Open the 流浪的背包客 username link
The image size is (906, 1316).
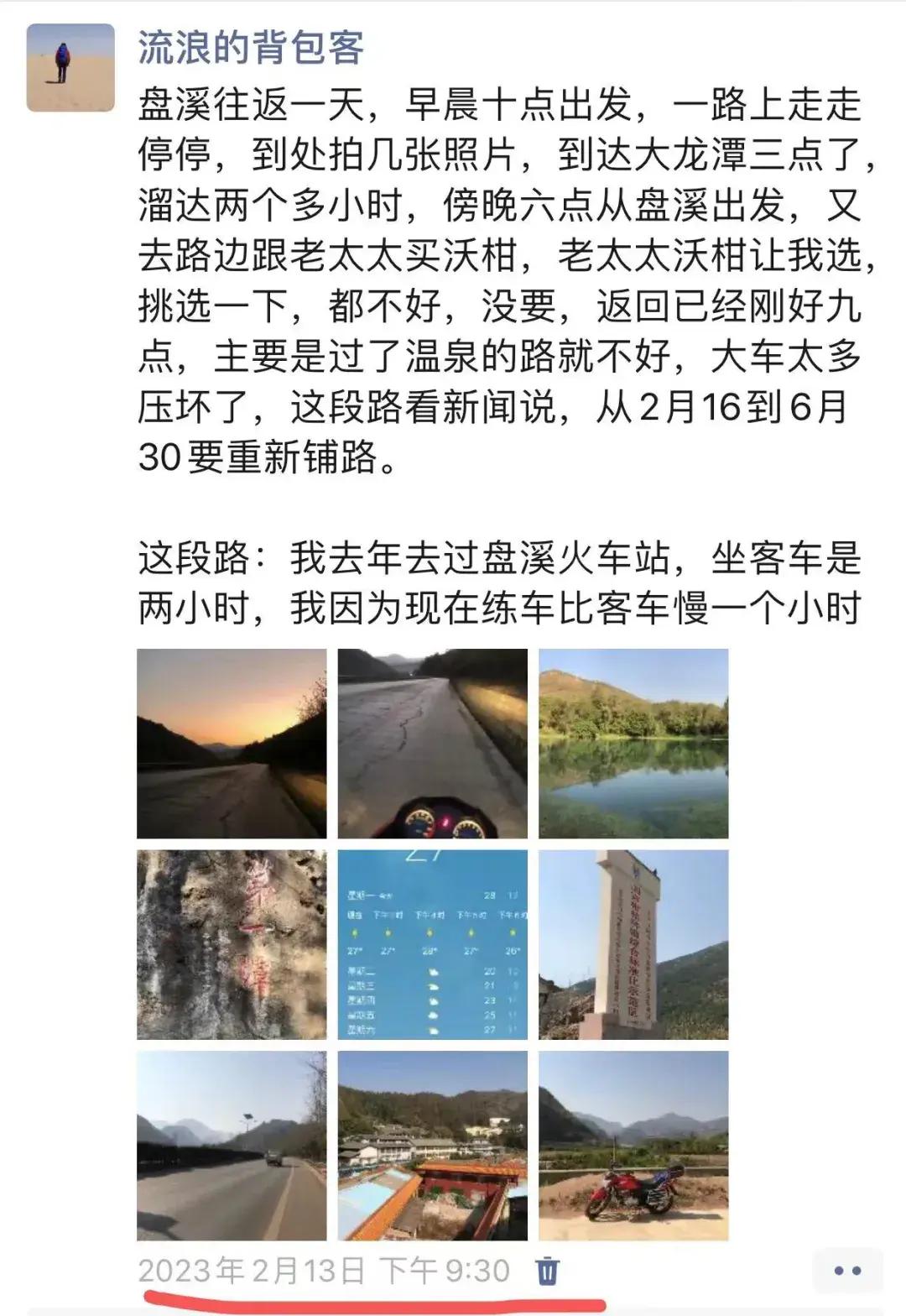coord(251,48)
